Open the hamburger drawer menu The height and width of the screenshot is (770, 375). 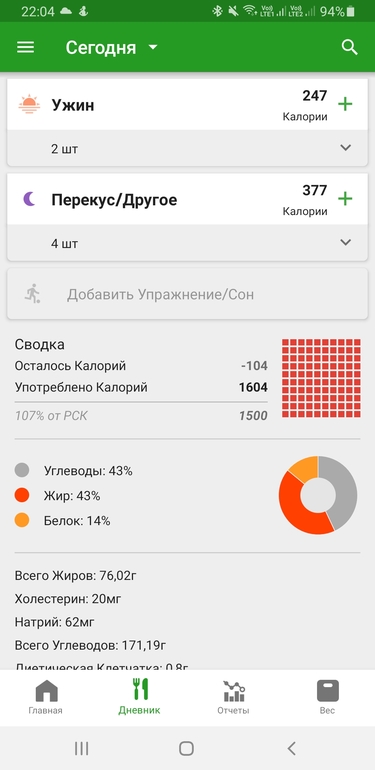[x=26, y=47]
